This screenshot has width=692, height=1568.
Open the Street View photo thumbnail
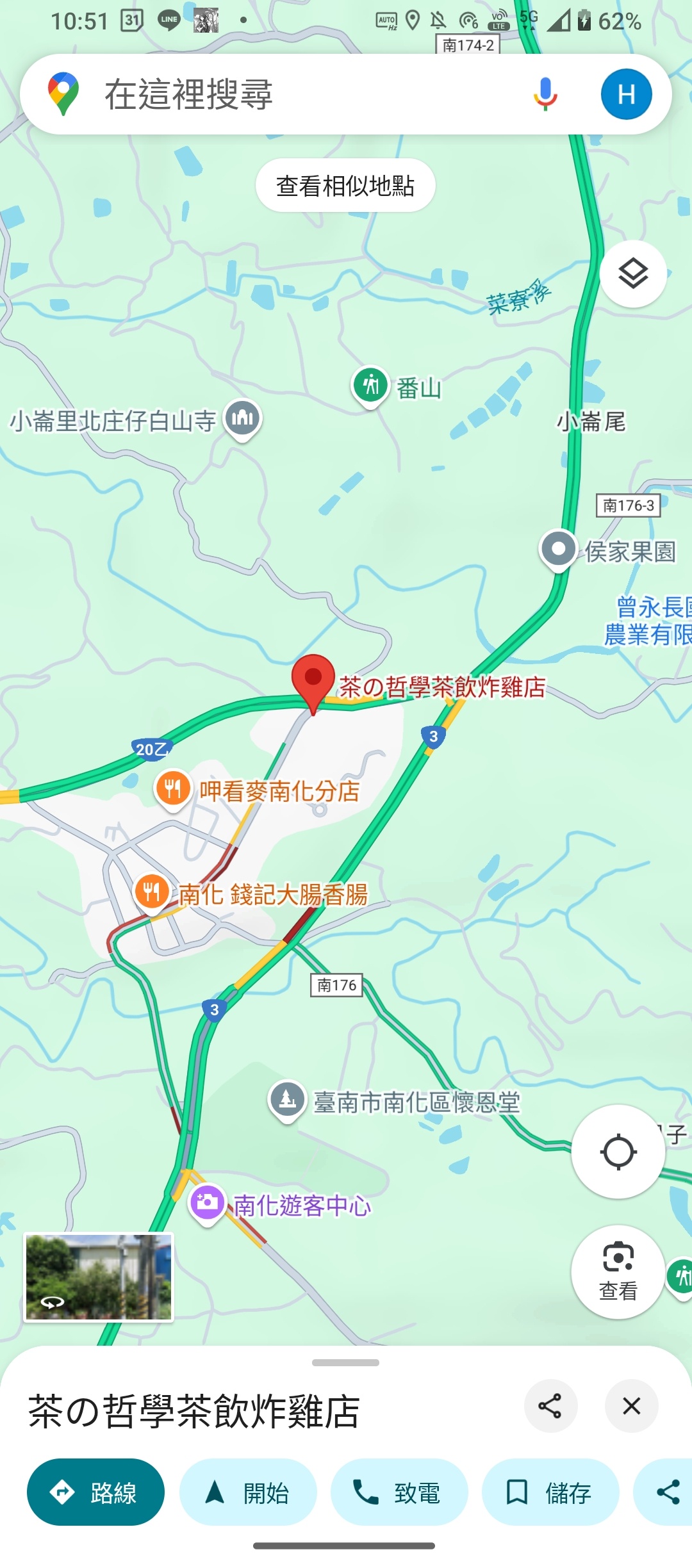click(x=99, y=1277)
